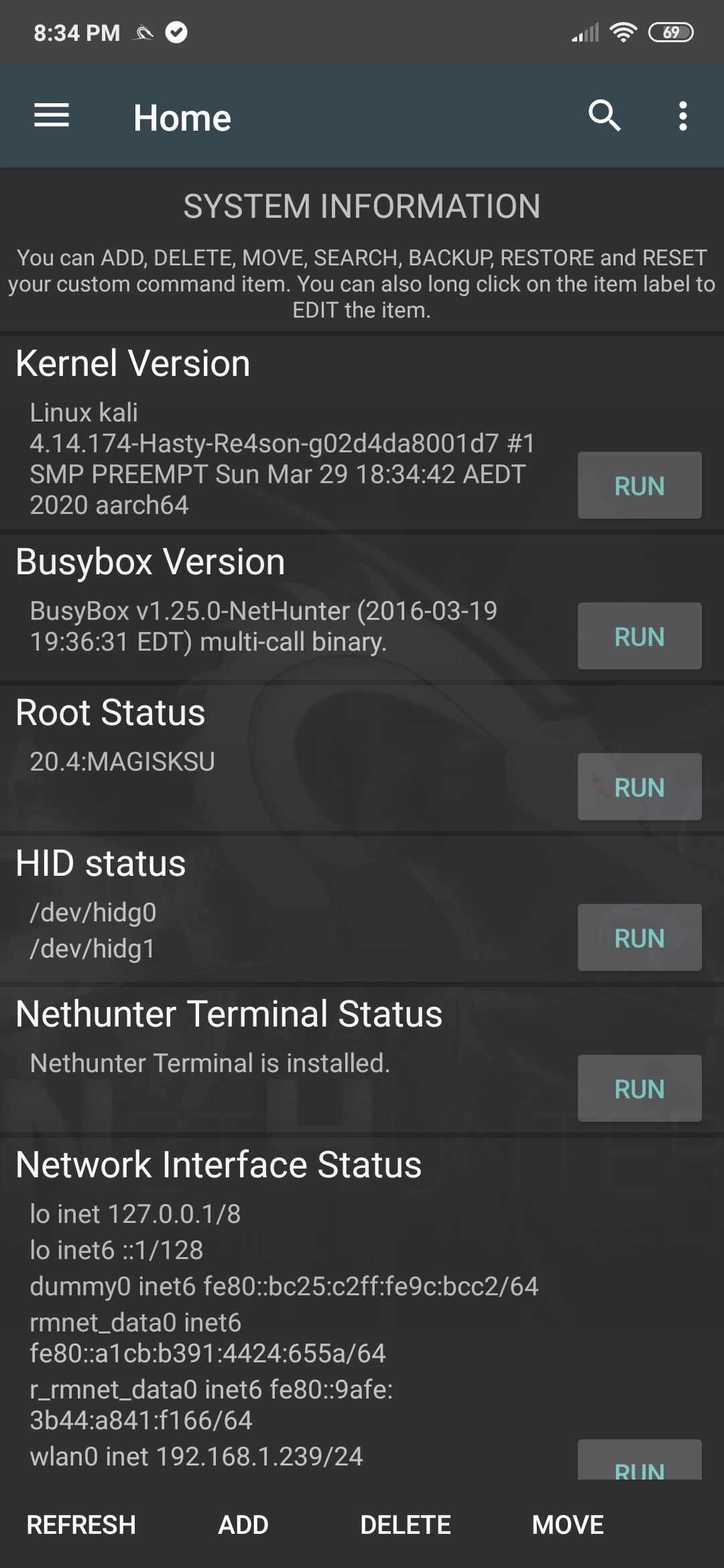Select Move to reorder command items
The image size is (724, 1568).
pyautogui.click(x=568, y=1525)
